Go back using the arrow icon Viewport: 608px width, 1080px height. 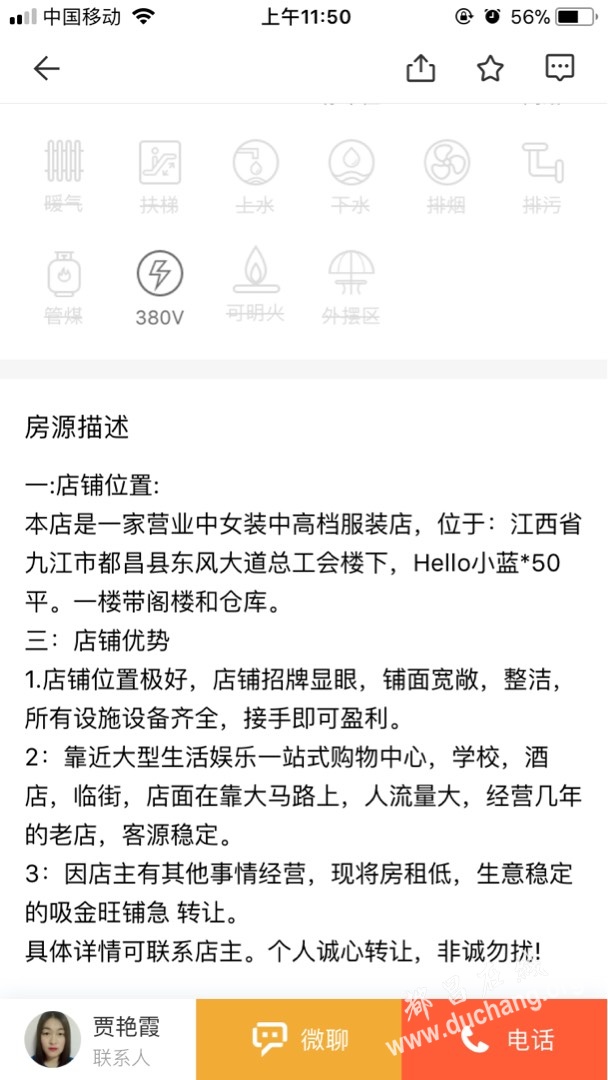coord(46,68)
